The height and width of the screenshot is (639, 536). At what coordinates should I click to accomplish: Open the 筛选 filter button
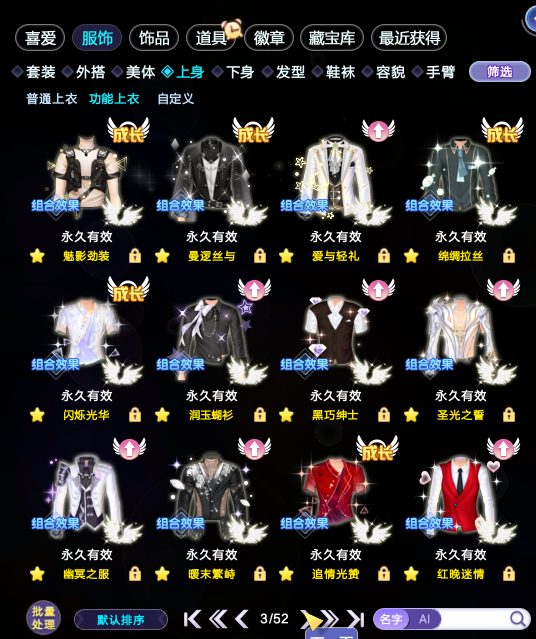click(x=499, y=72)
